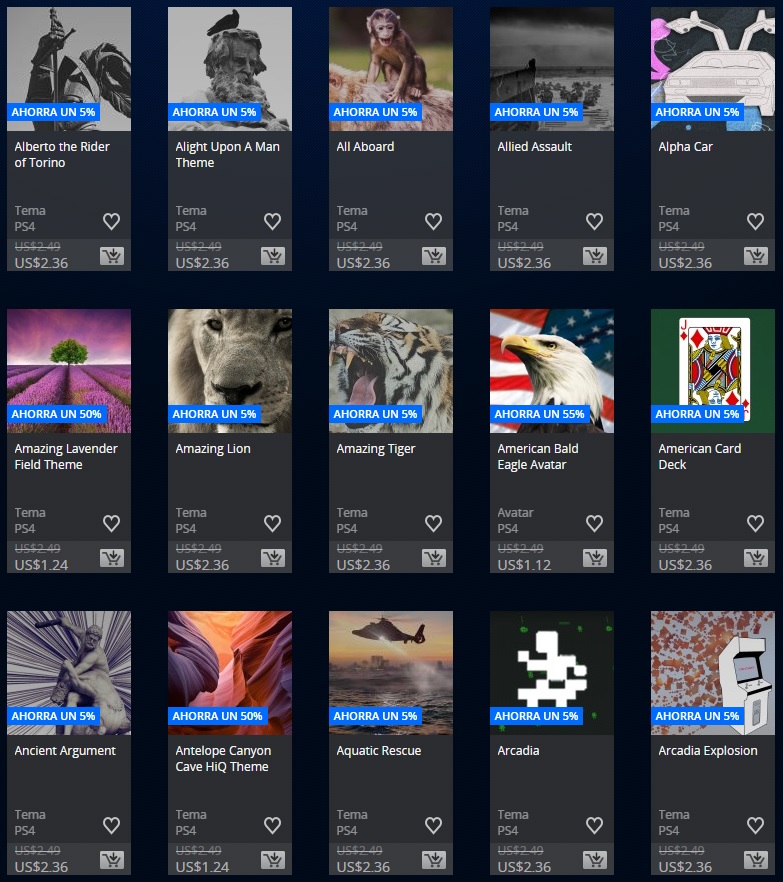783x882 pixels.
Task: Add Alight Upon A Man Theme to wishlist
Action: [x=272, y=221]
